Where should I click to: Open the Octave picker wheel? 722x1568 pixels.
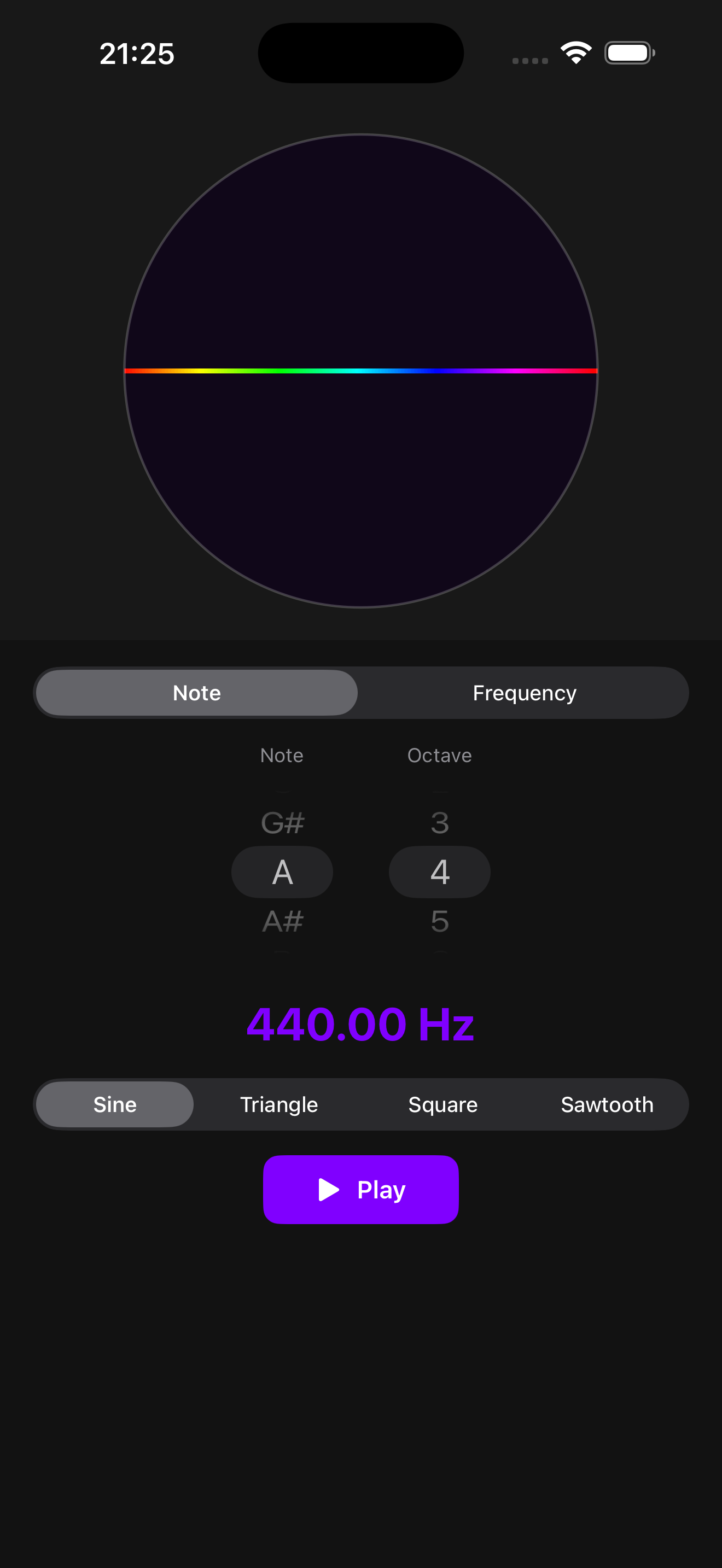tap(440, 871)
